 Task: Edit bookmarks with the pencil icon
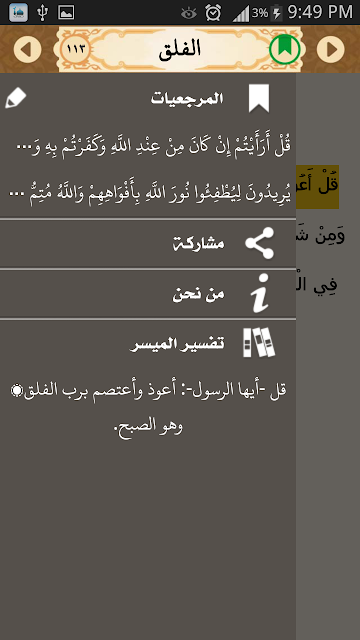[15, 98]
